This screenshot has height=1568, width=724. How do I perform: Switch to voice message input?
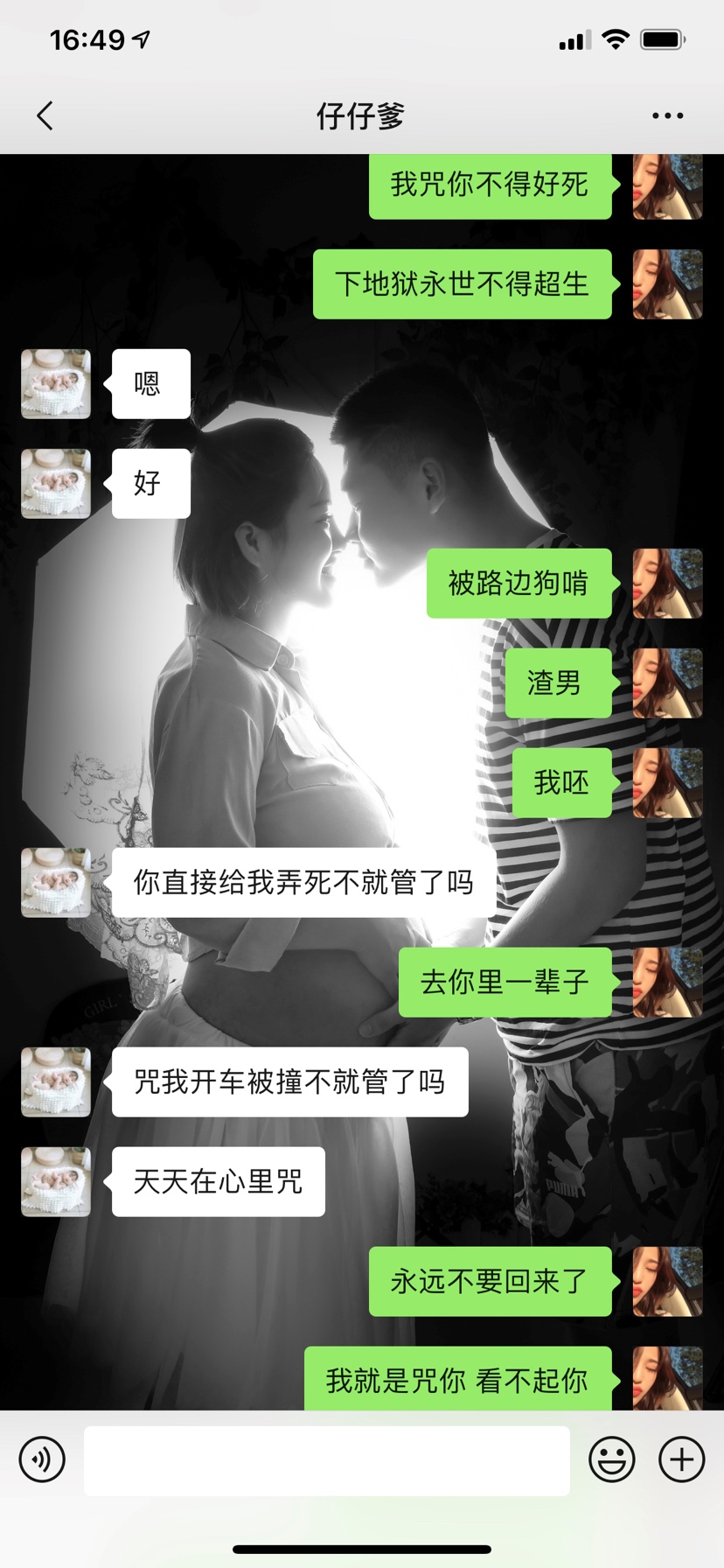coord(42,1459)
